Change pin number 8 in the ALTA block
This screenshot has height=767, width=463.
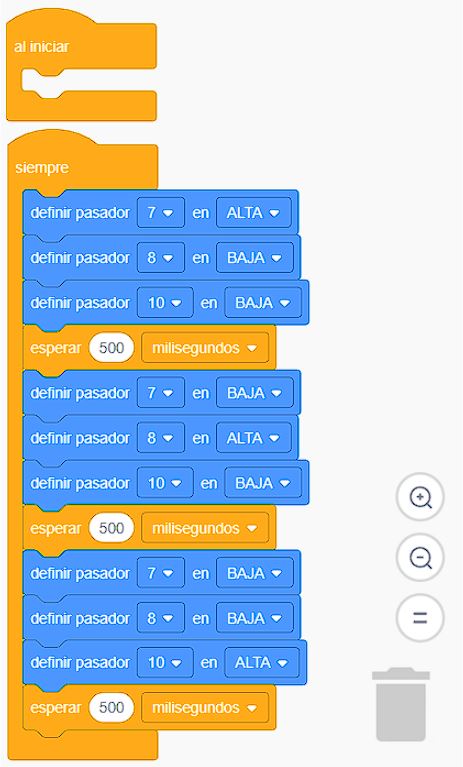point(161,438)
